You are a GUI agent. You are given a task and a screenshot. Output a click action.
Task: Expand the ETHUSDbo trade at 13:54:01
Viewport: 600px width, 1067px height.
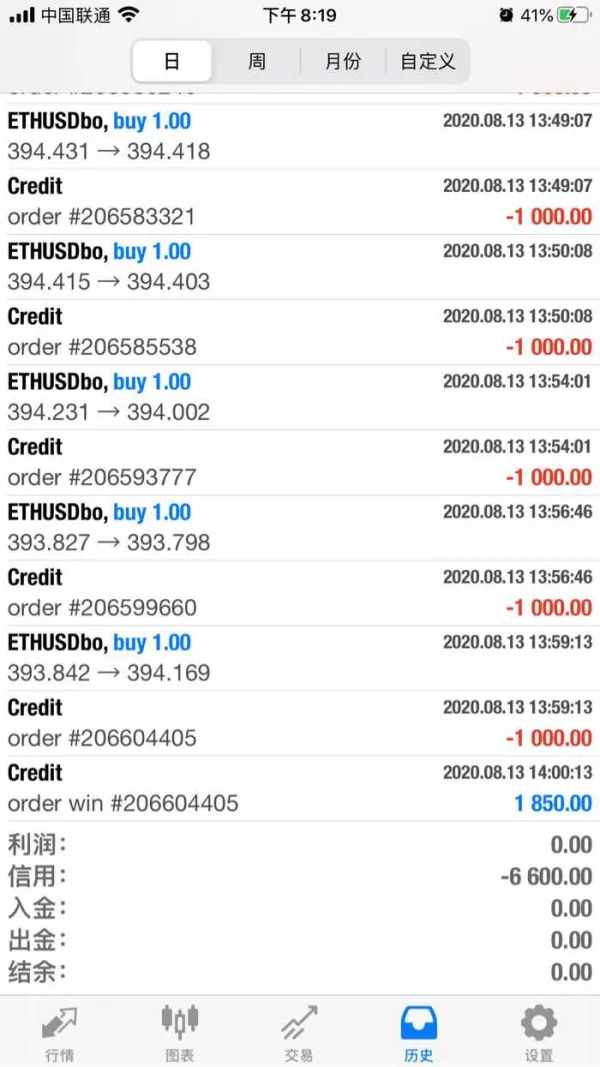click(300, 397)
